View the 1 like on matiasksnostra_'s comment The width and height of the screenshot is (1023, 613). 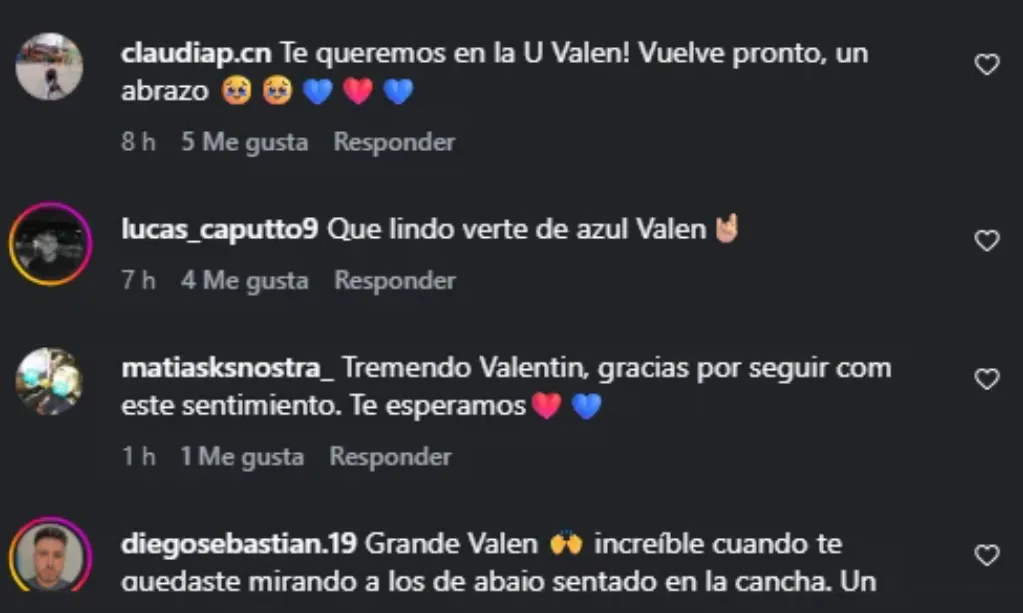coord(241,457)
